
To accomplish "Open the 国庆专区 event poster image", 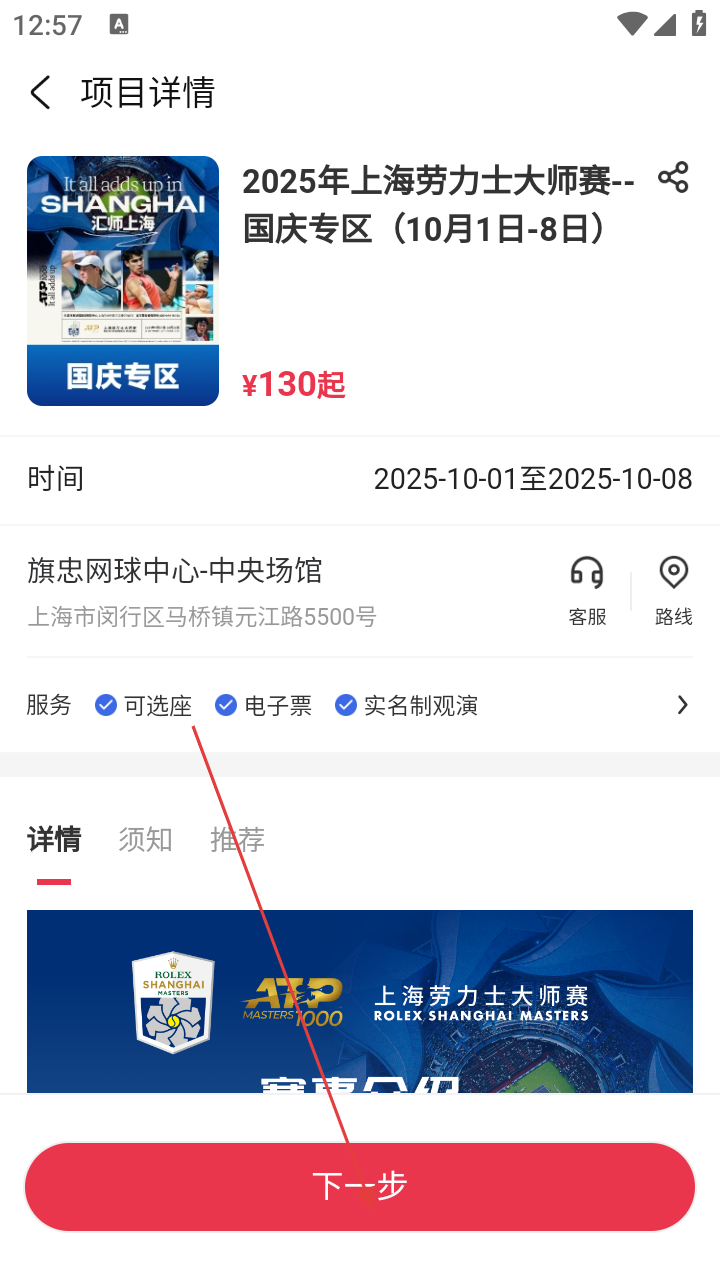I will coord(123,281).
